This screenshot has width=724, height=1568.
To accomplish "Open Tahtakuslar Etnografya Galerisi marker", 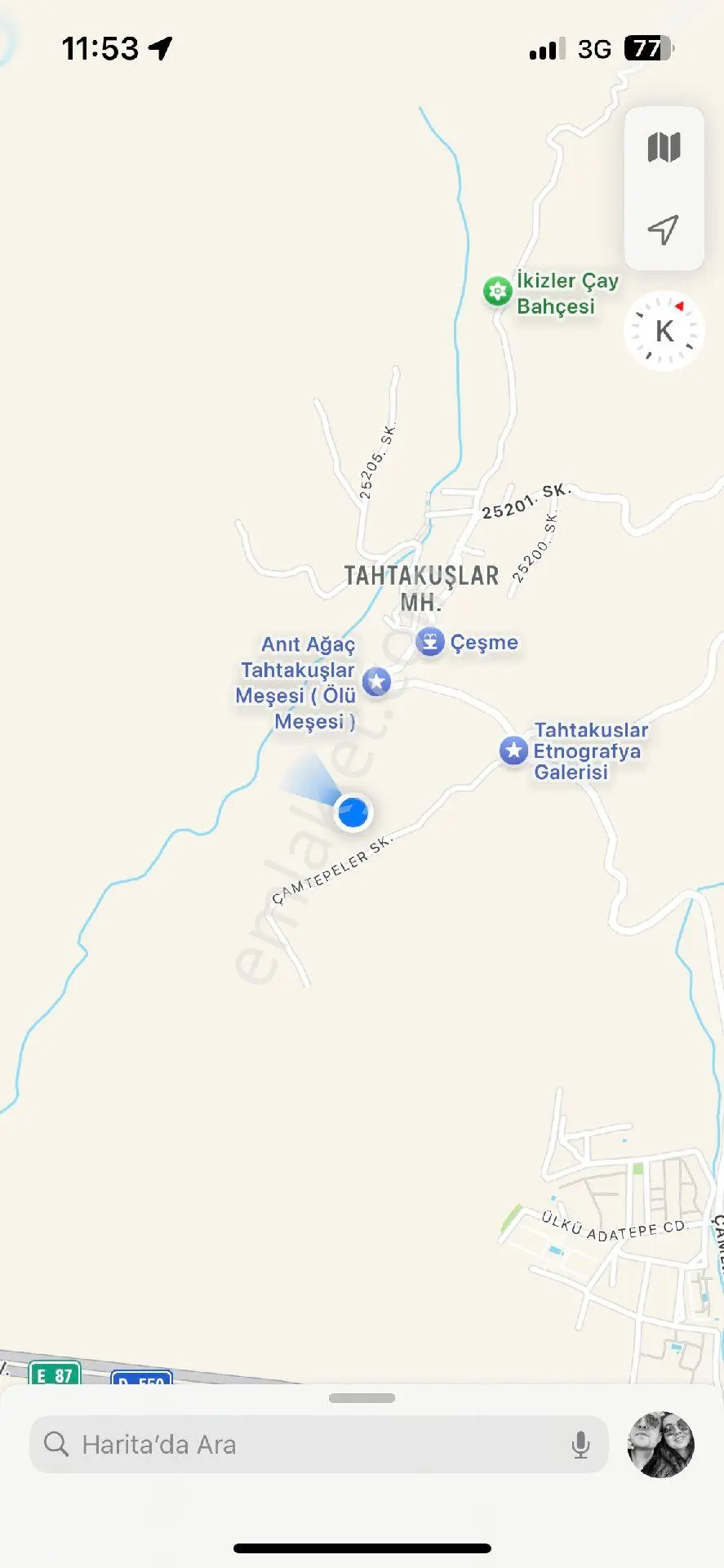I will click(513, 750).
